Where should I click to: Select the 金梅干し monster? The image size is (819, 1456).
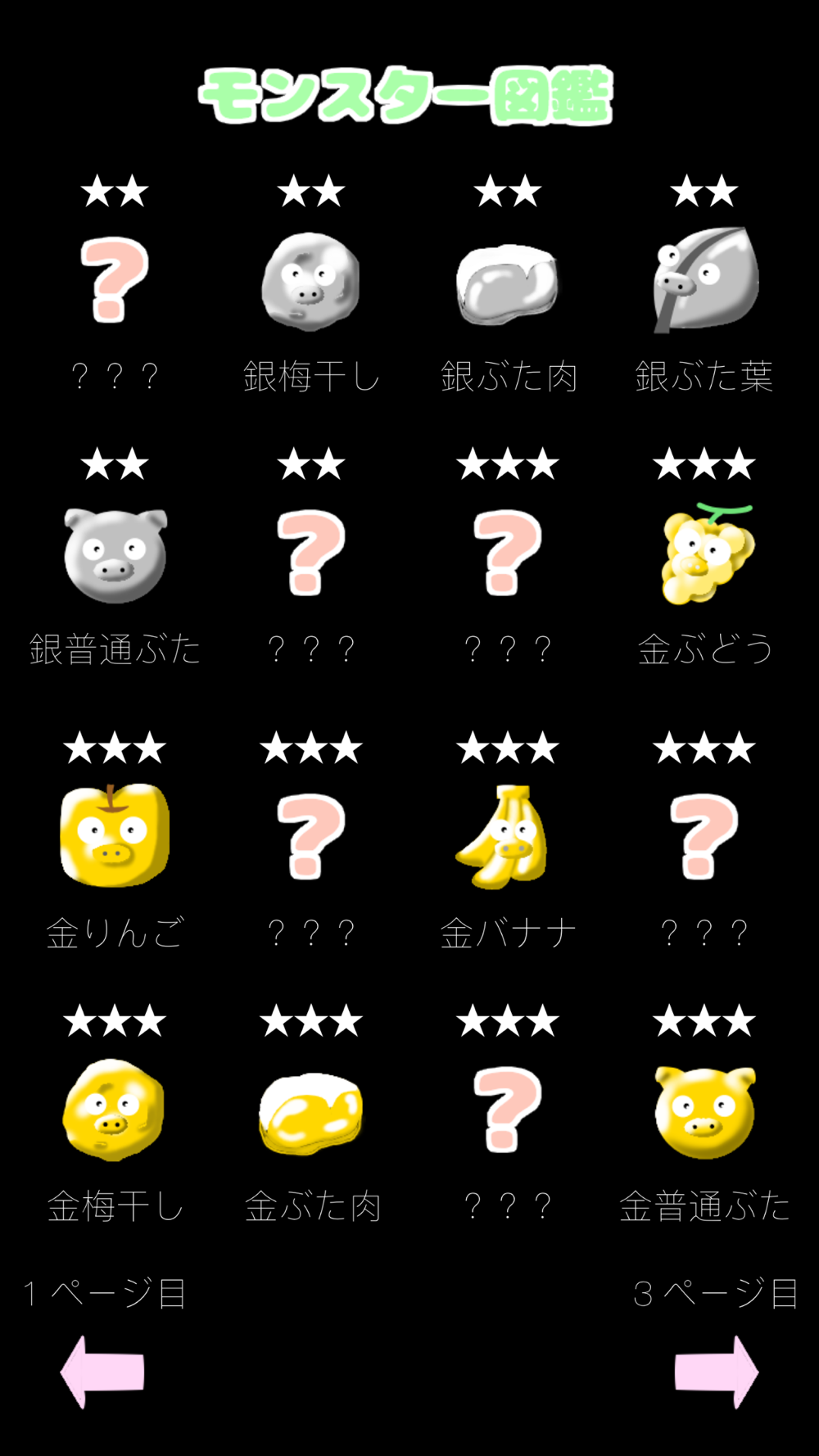pos(113,1110)
